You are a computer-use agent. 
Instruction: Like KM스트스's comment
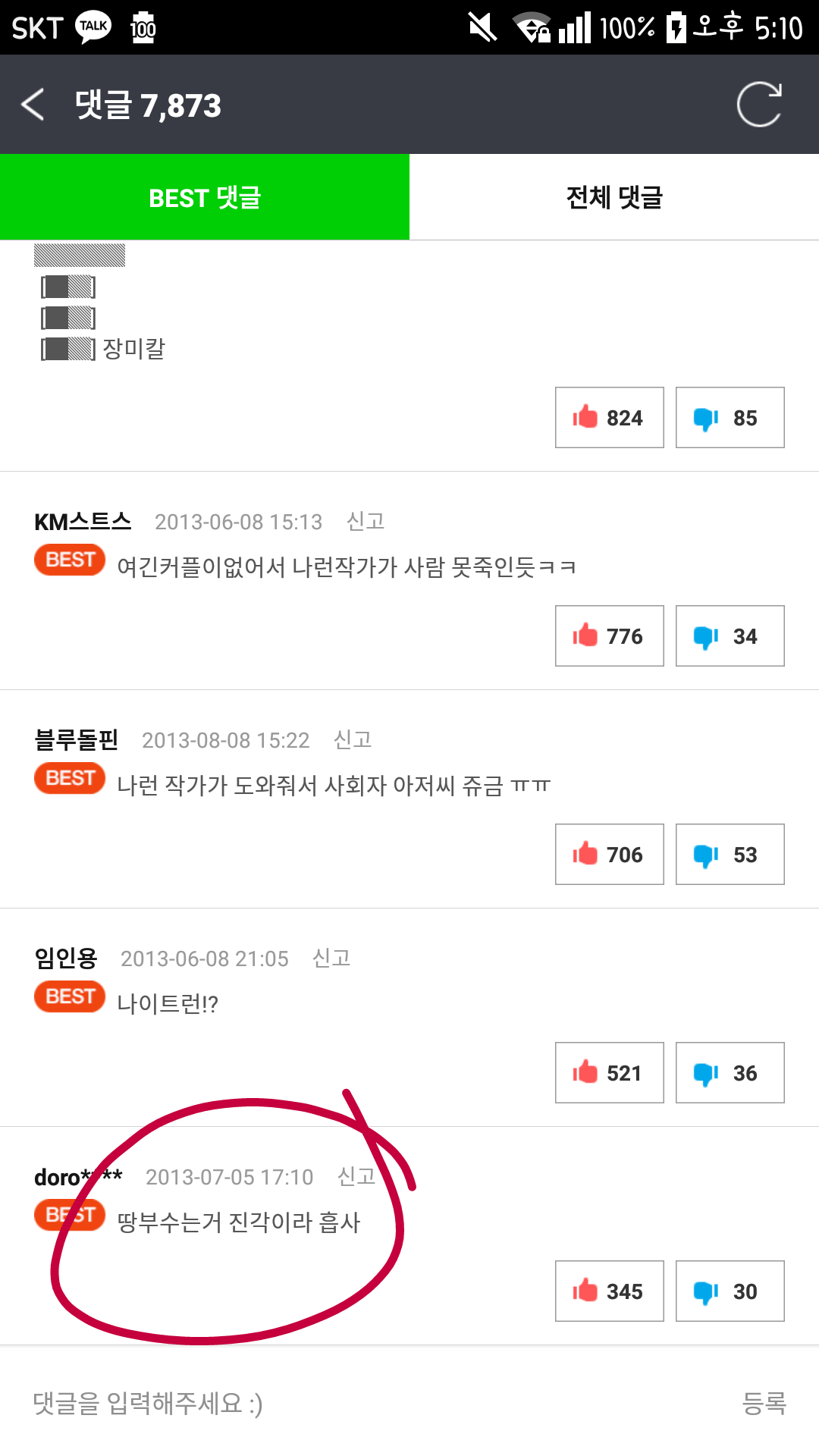[610, 636]
